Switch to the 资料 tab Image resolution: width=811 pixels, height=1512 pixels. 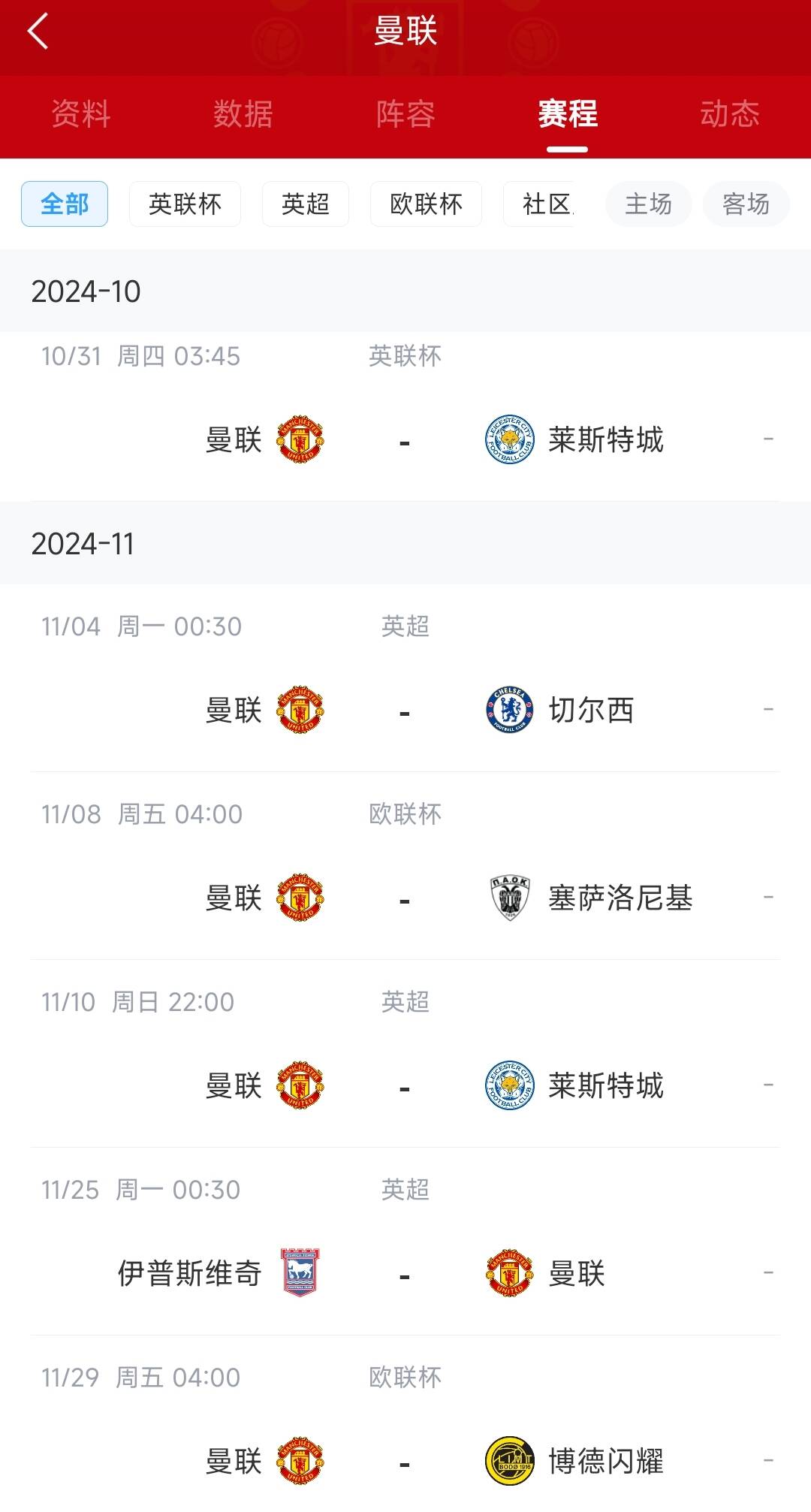[81, 114]
